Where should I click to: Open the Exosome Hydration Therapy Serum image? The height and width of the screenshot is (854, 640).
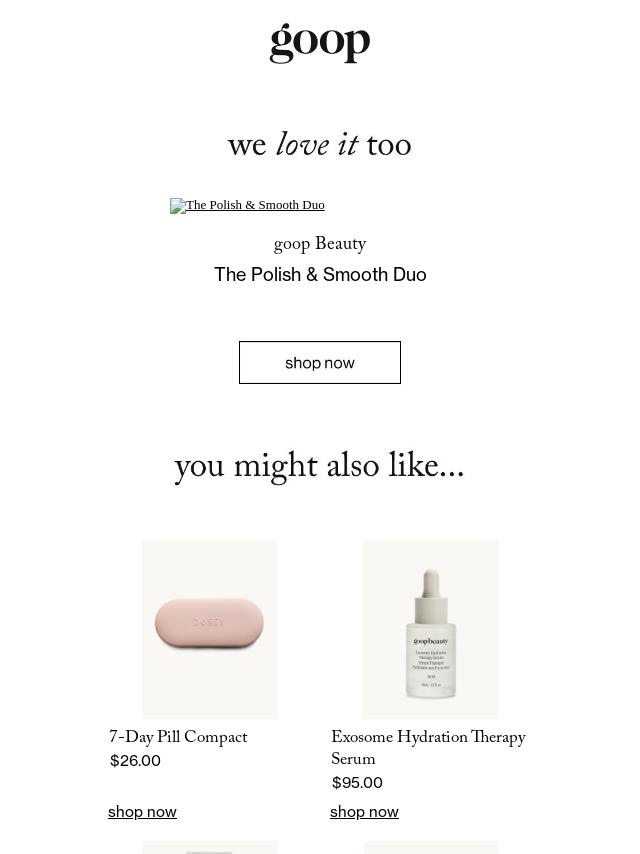pyautogui.click(x=431, y=629)
